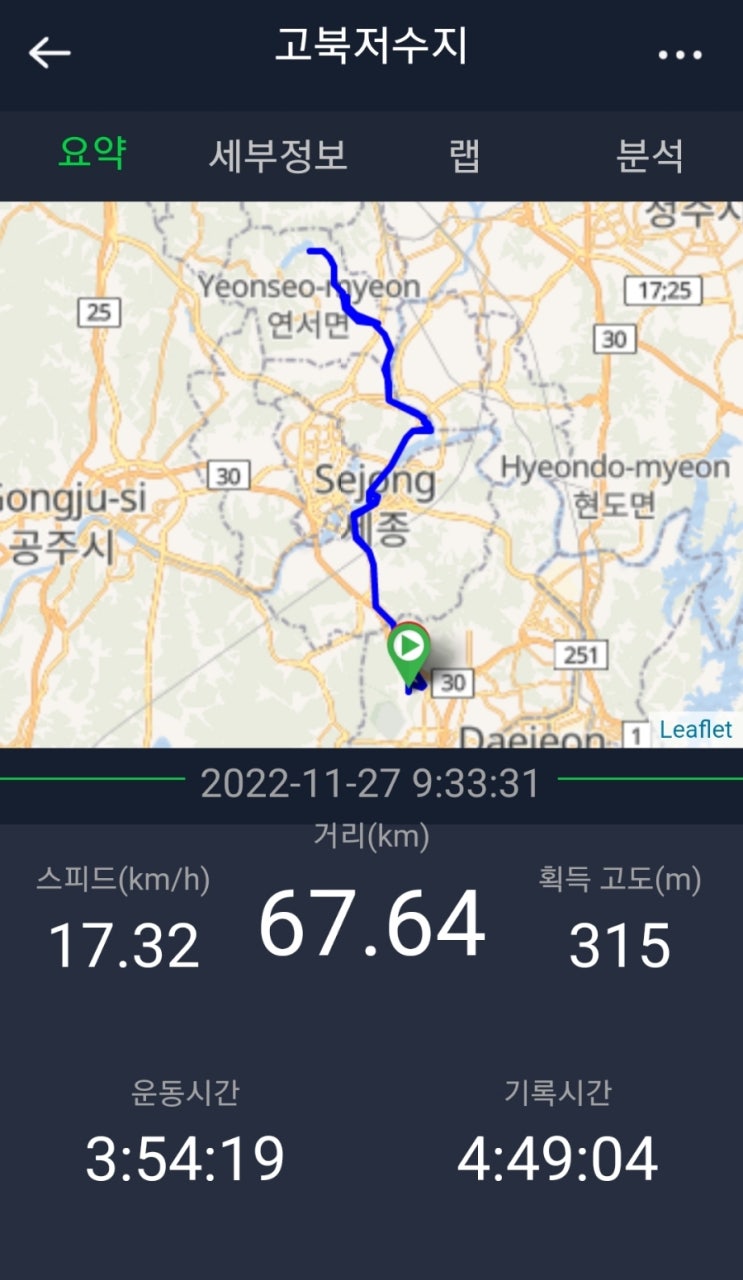Viewport: 743px width, 1280px height.
Task: Open the 랩 tab
Action: (465, 156)
